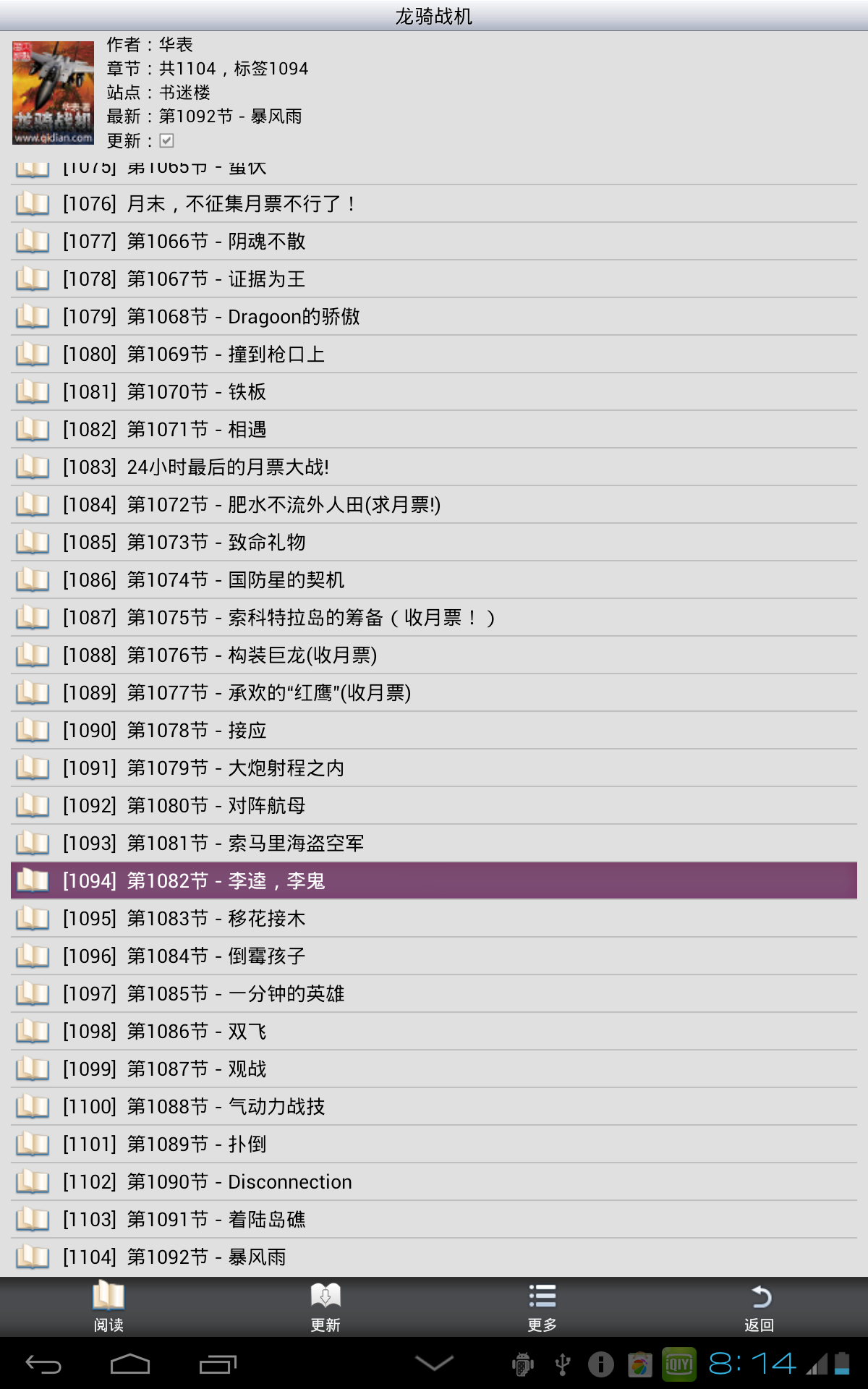The height and width of the screenshot is (1389, 868).
Task: Open chapter [1083] 24小时最后的月票大战!
Action: [434, 467]
